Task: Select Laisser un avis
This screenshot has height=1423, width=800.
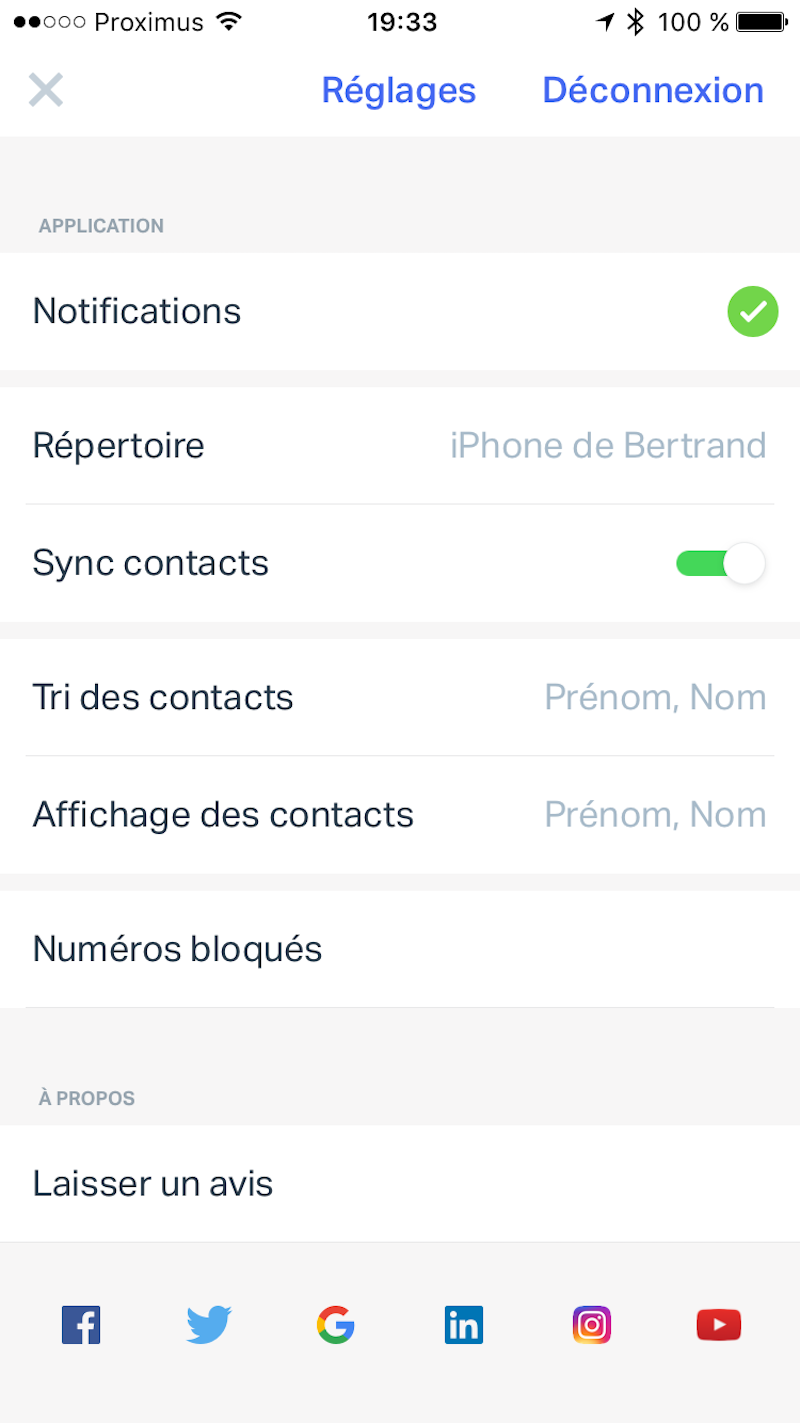Action: pos(400,1184)
